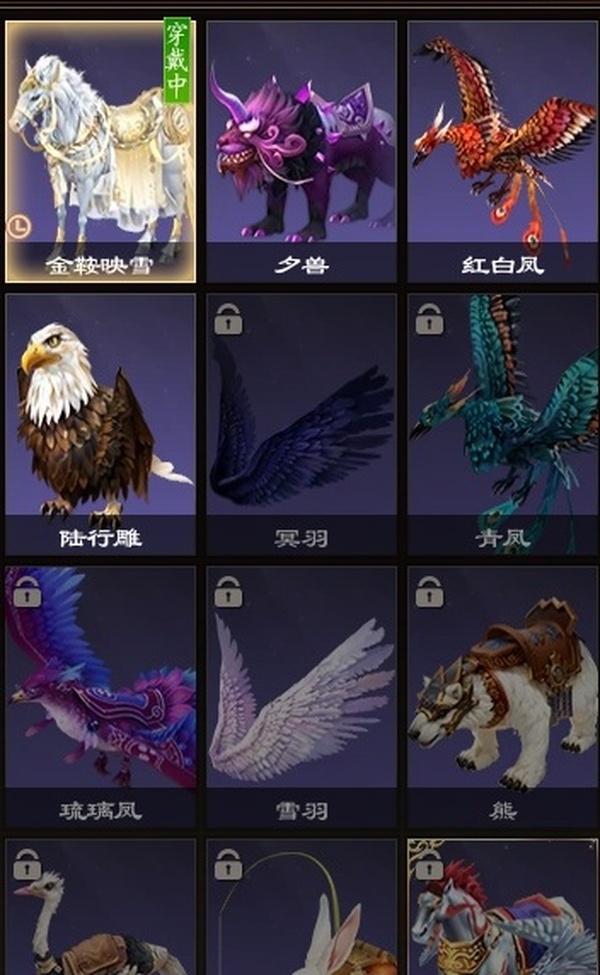Open the locked 琉璃凤 mount card

101,697
